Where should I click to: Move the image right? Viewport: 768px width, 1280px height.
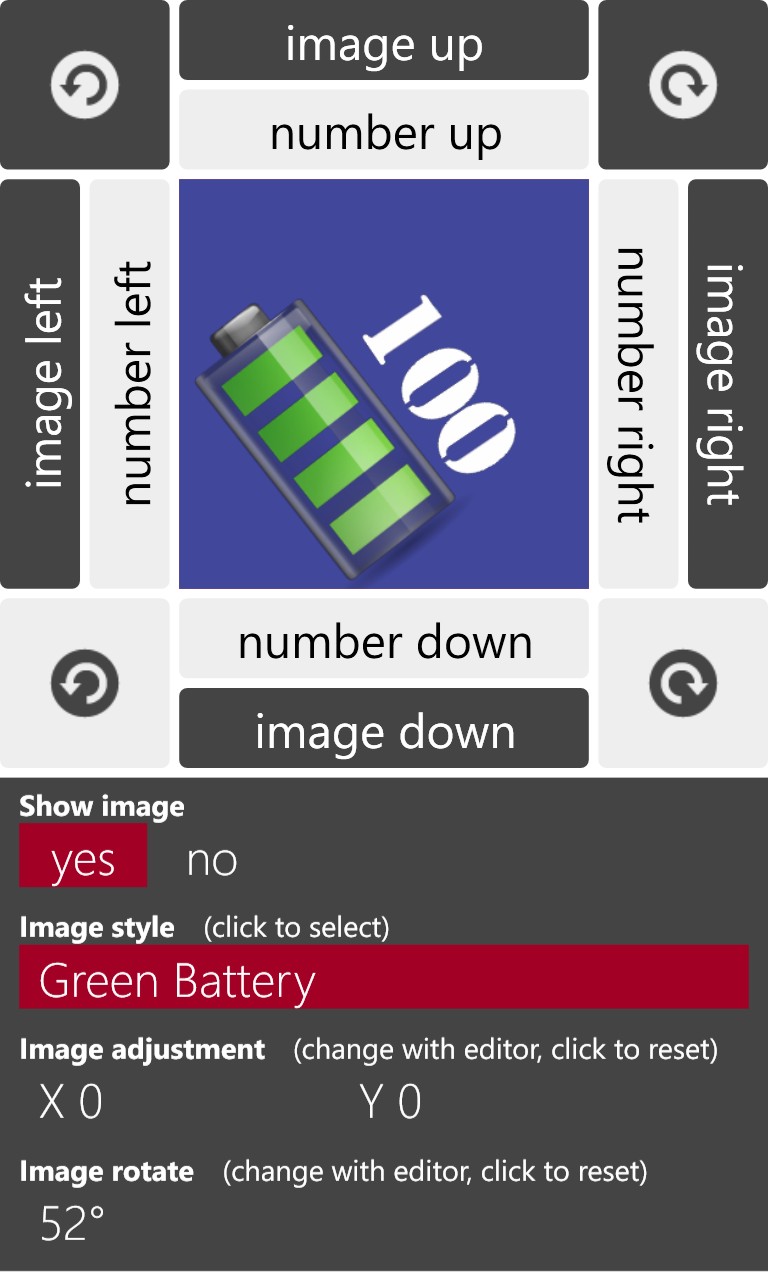(x=728, y=384)
